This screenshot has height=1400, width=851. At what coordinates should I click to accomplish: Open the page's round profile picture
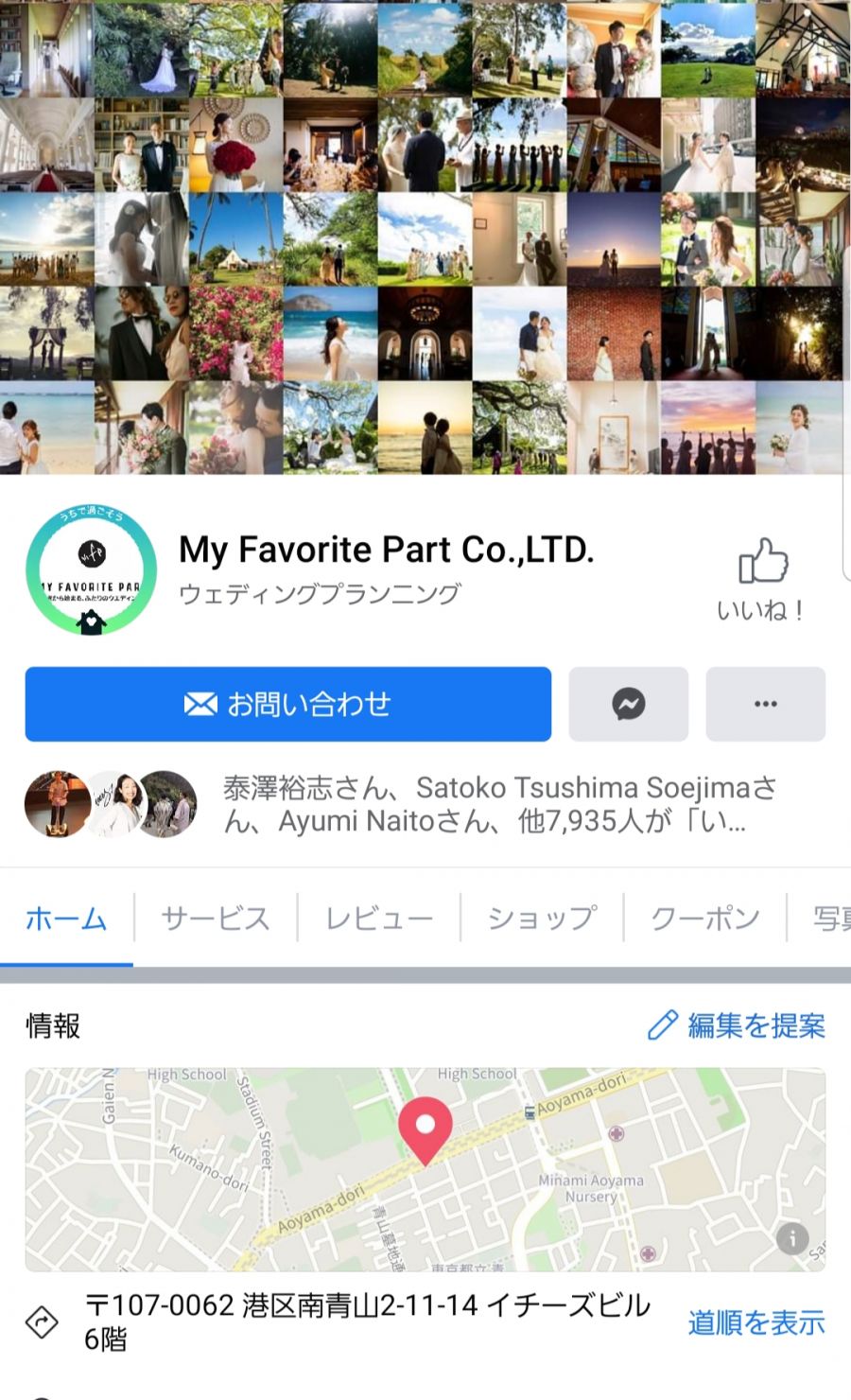point(91,570)
